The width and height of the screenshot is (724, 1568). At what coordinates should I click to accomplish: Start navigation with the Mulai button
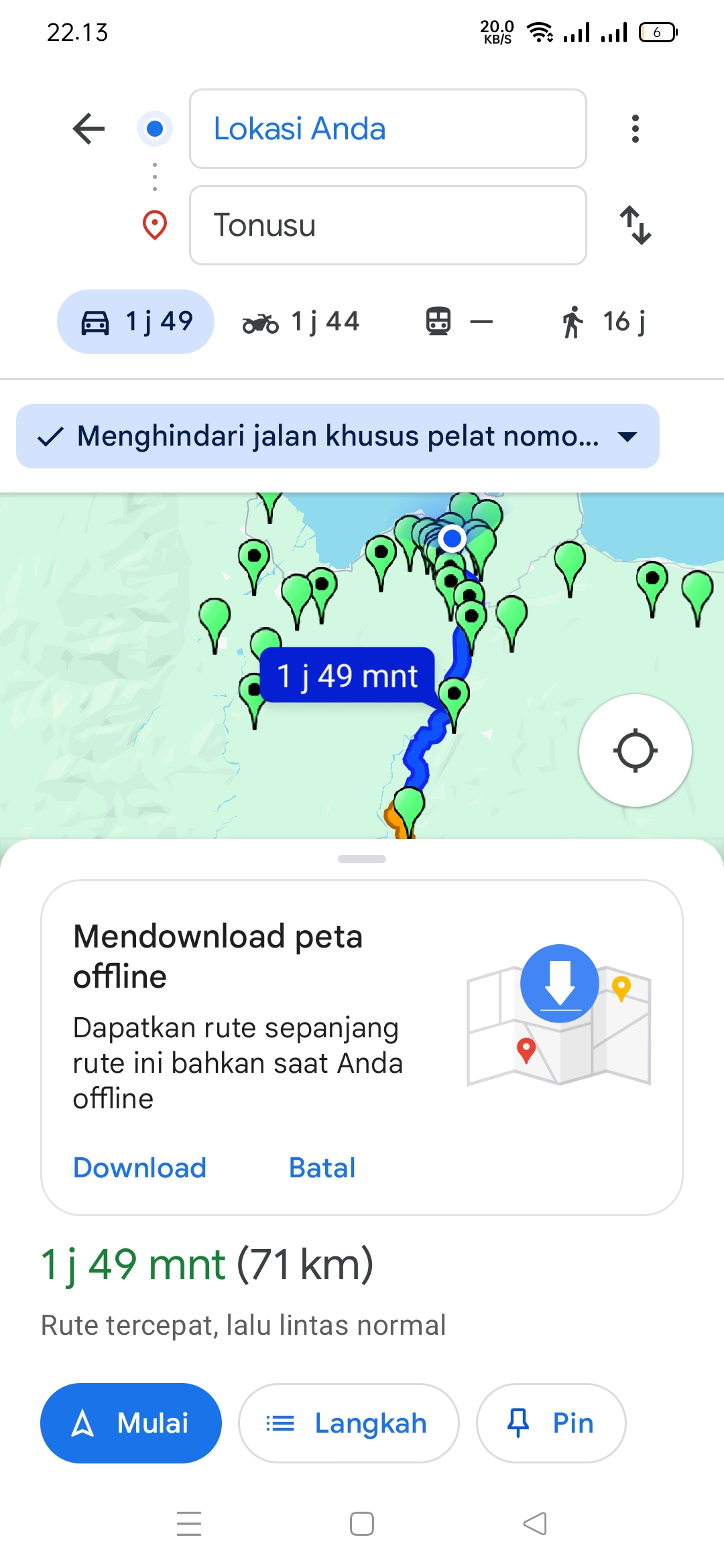tap(131, 1423)
